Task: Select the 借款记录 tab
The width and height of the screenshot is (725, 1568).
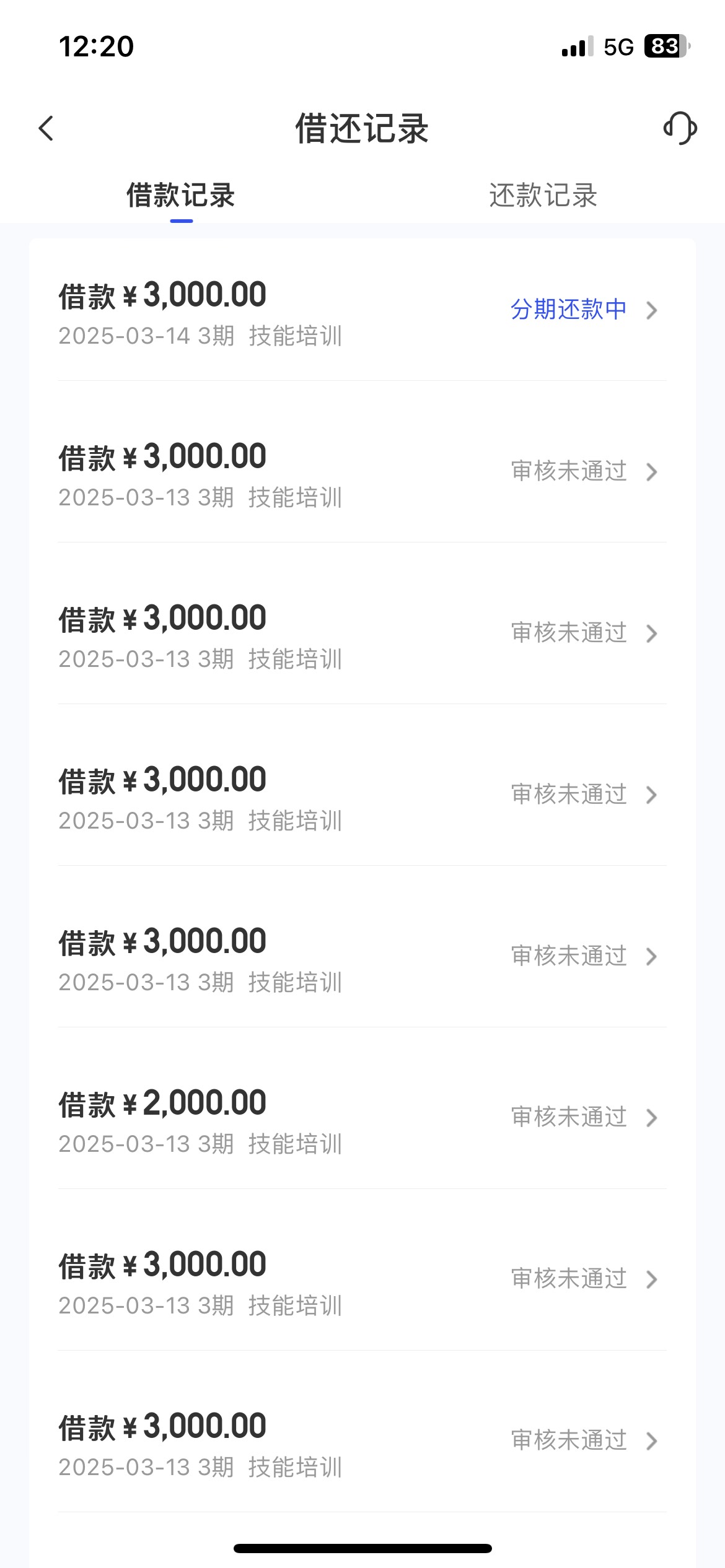Action: point(181,196)
